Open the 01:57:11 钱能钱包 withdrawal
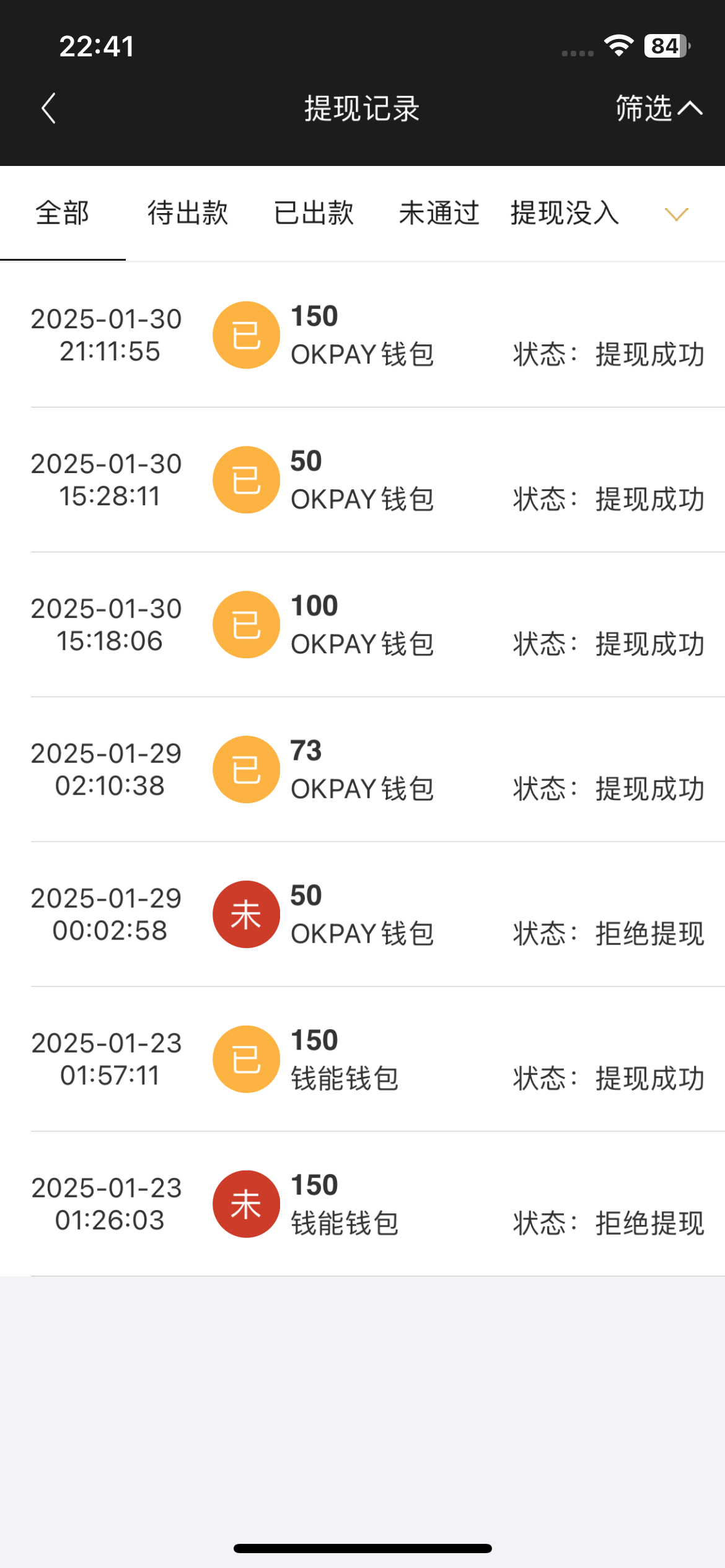725x1568 pixels. click(362, 1060)
